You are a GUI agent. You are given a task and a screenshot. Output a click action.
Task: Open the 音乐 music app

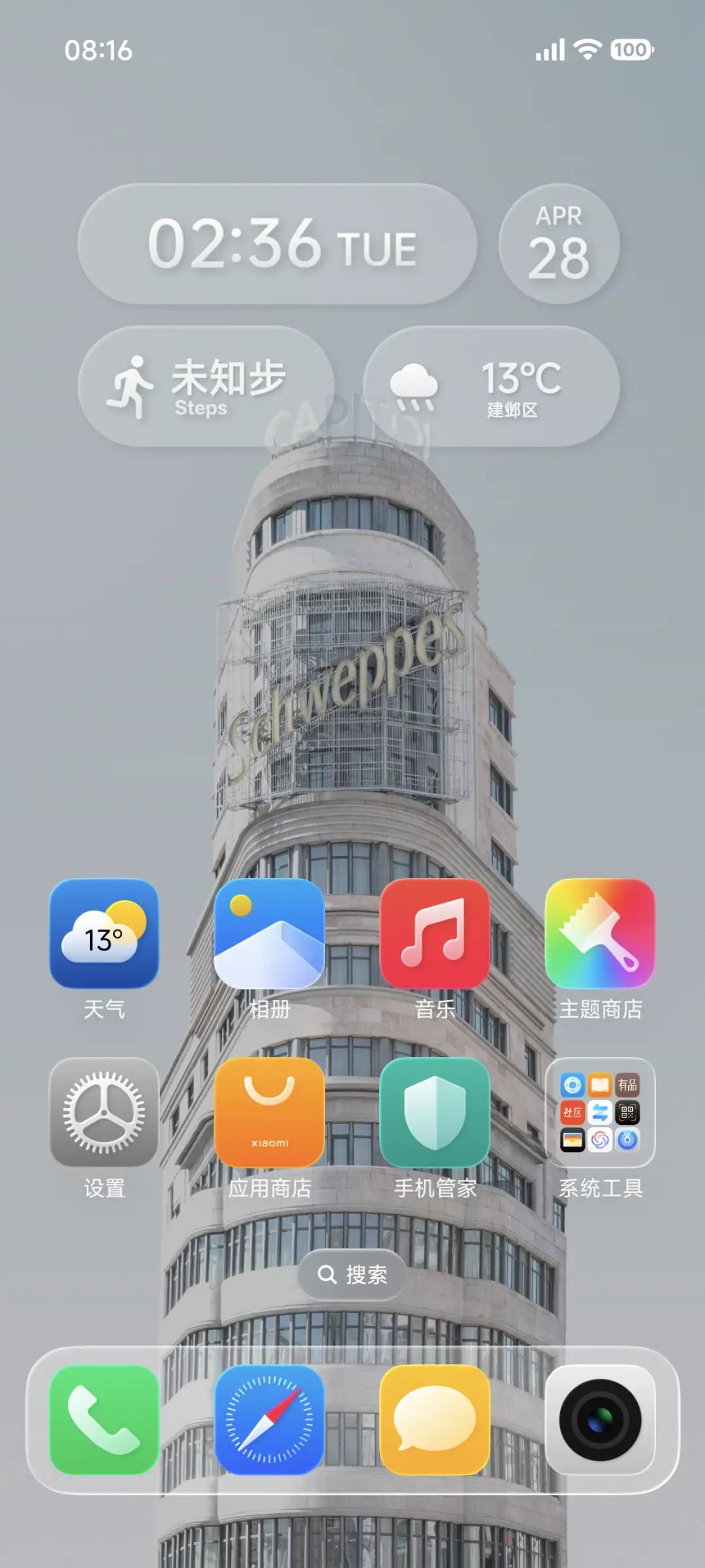tap(435, 933)
